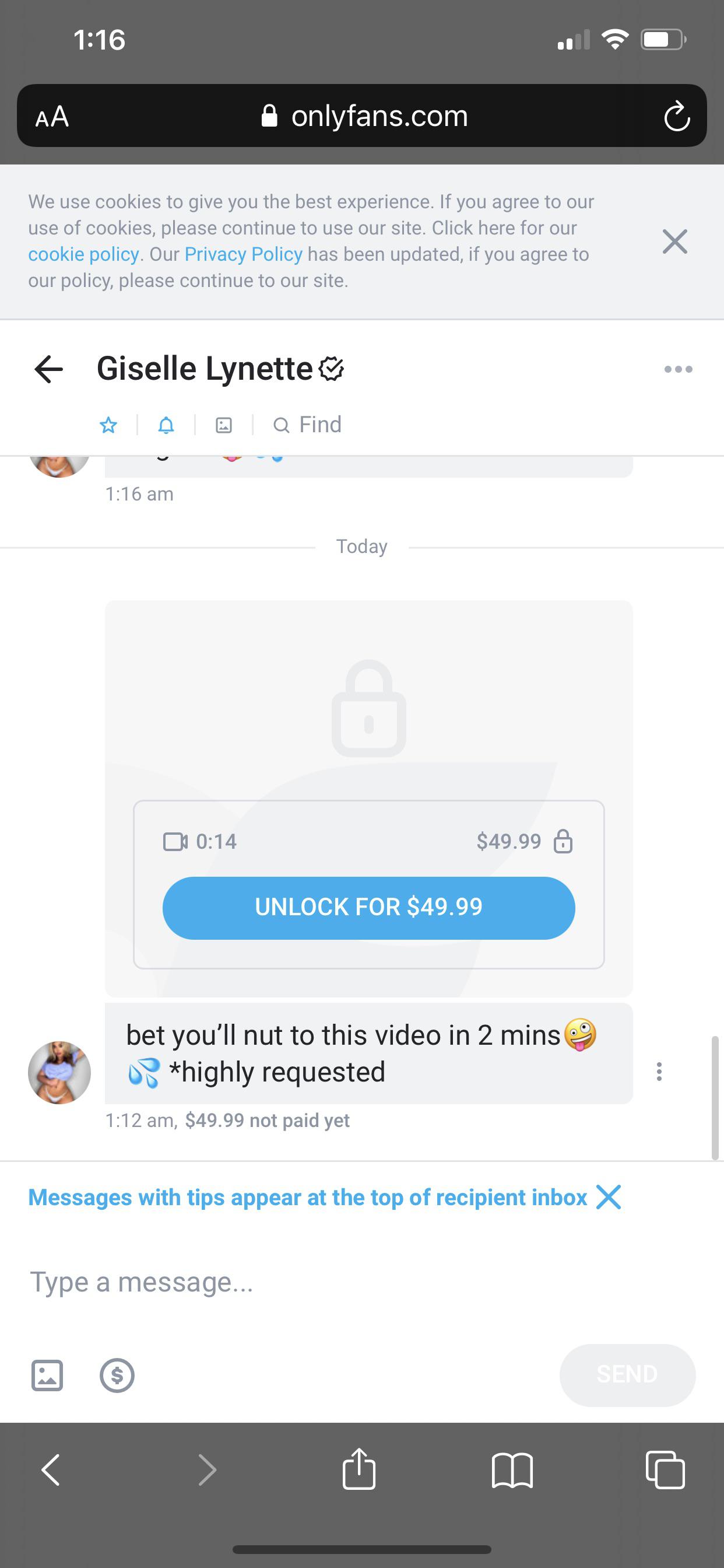The width and height of the screenshot is (724, 1568).
Task: Attach a photo to the message
Action: 47,1375
